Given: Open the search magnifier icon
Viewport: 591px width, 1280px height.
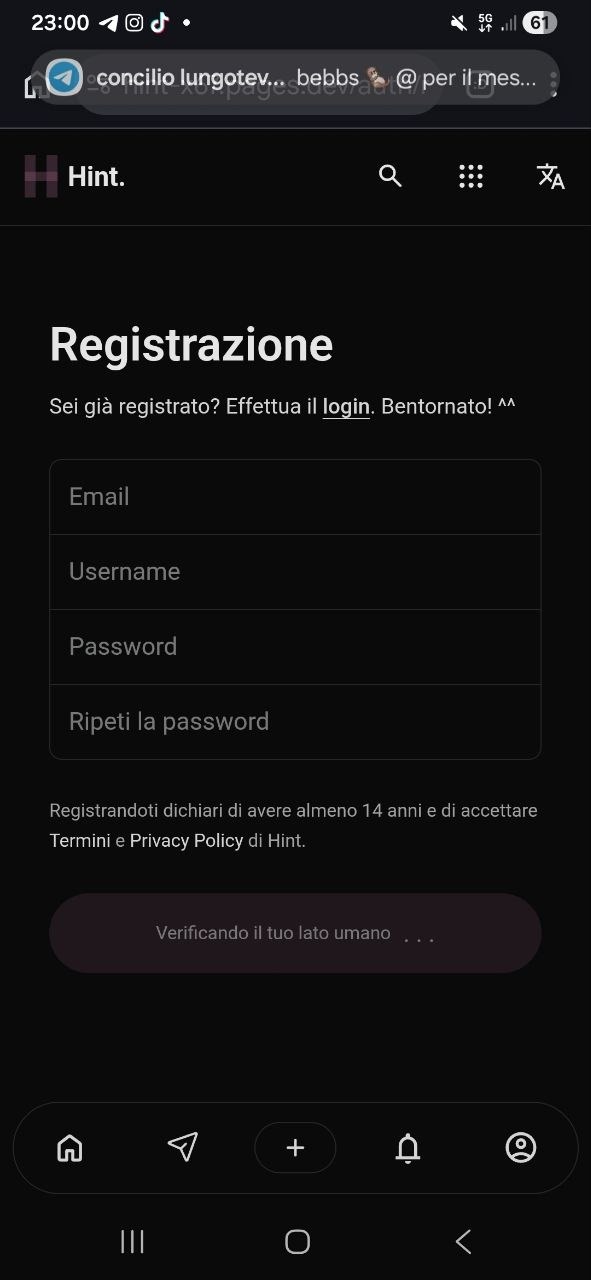Looking at the screenshot, I should coord(390,177).
